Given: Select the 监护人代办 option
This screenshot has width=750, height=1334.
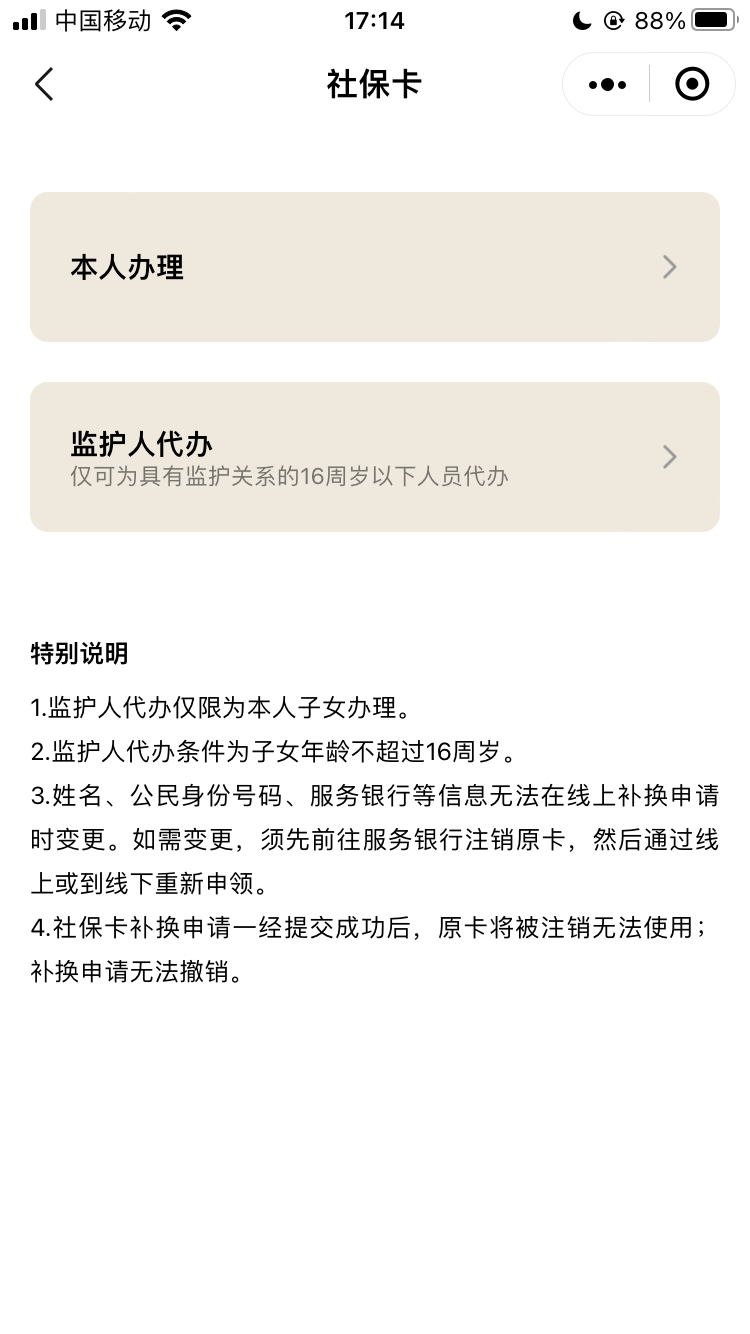Looking at the screenshot, I should (x=375, y=457).
